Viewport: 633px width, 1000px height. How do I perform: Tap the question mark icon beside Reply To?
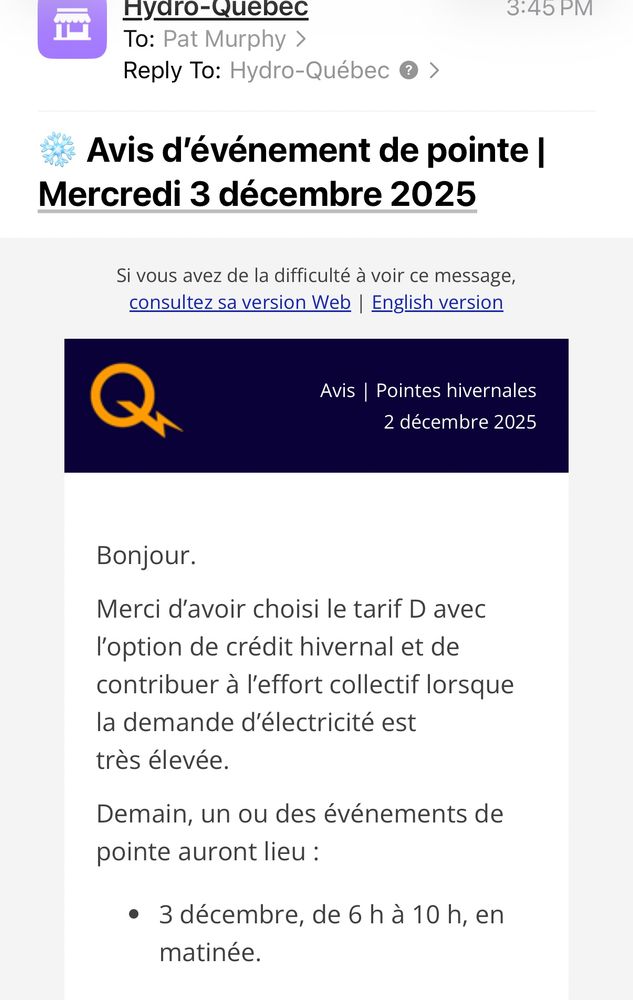(x=409, y=70)
